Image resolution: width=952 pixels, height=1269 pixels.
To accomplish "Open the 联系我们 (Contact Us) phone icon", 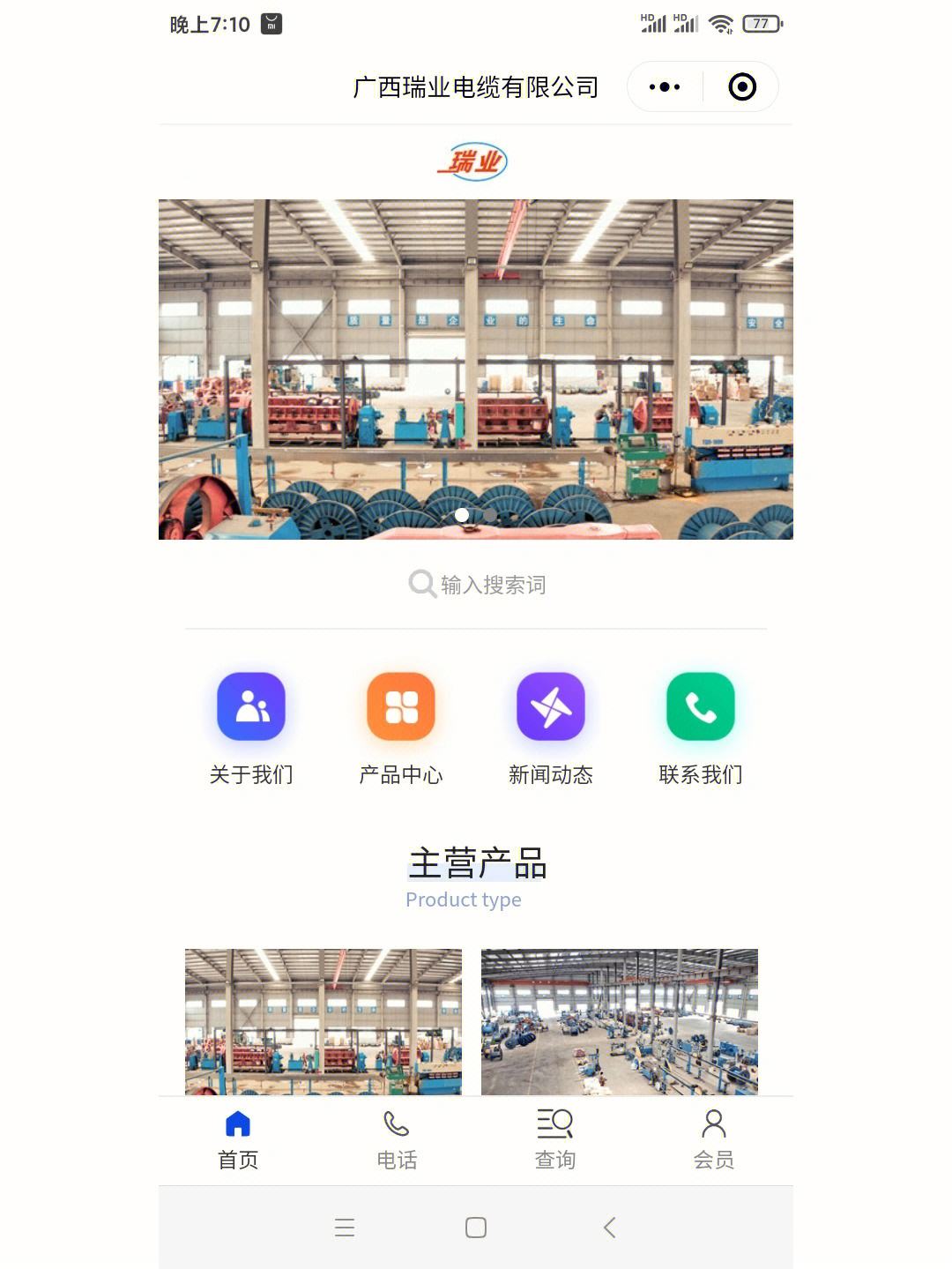I will coord(700,706).
